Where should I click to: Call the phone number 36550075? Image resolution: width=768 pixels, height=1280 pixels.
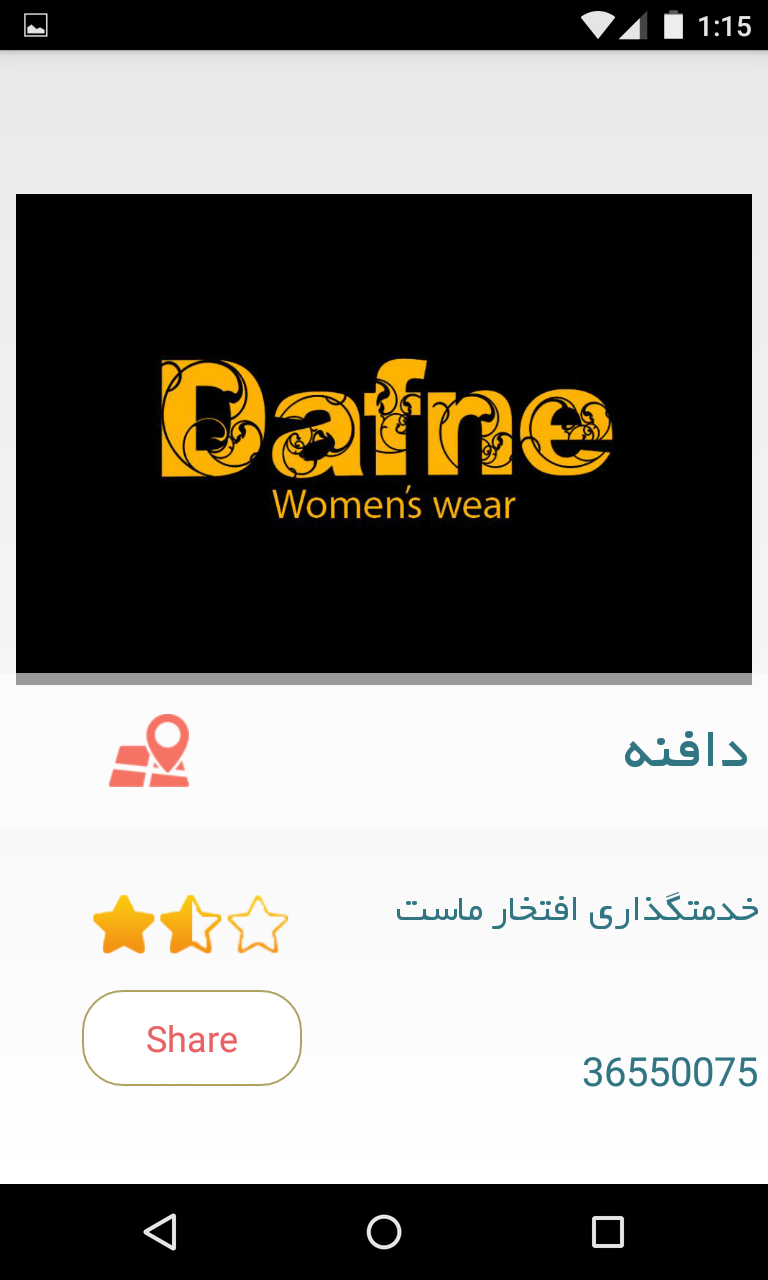pyautogui.click(x=669, y=1072)
